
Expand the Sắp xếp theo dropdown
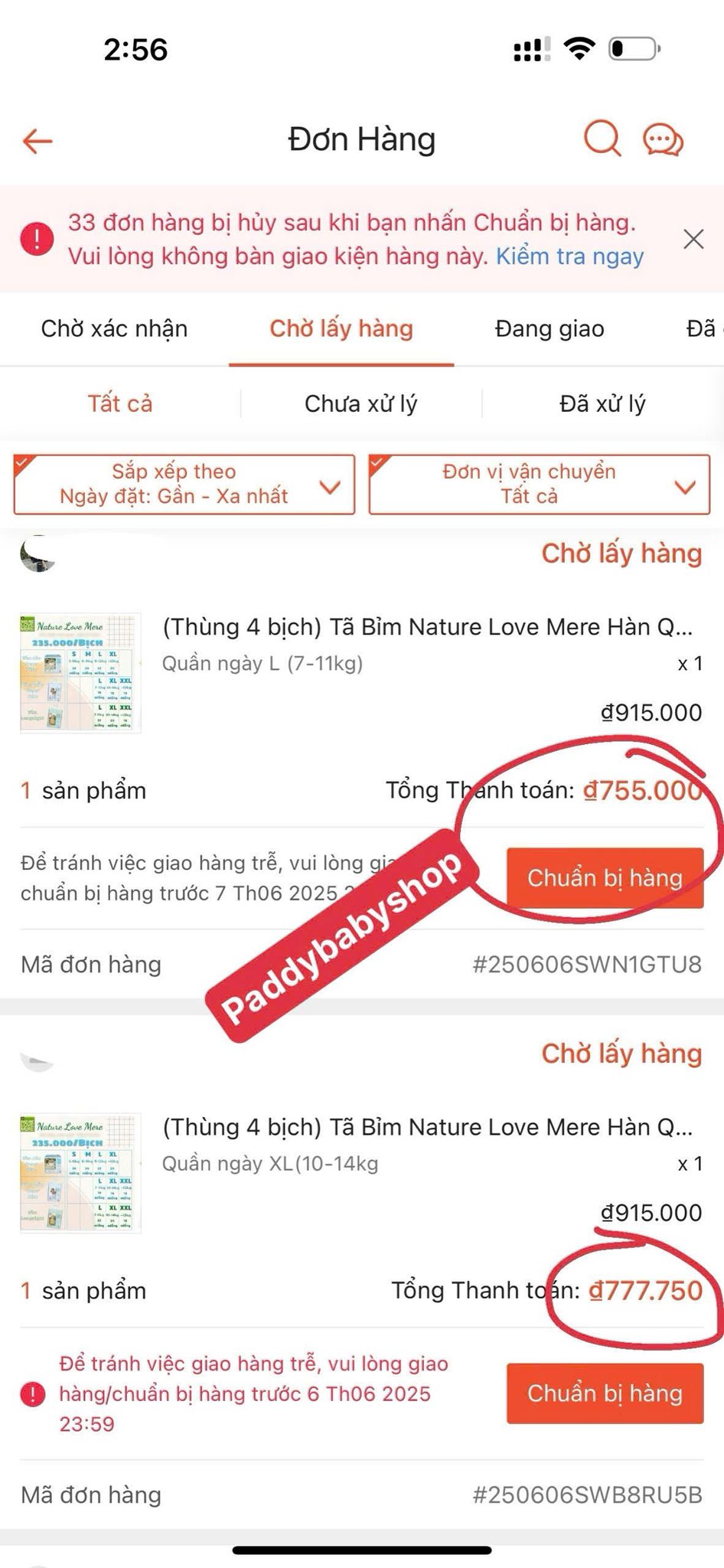[184, 484]
